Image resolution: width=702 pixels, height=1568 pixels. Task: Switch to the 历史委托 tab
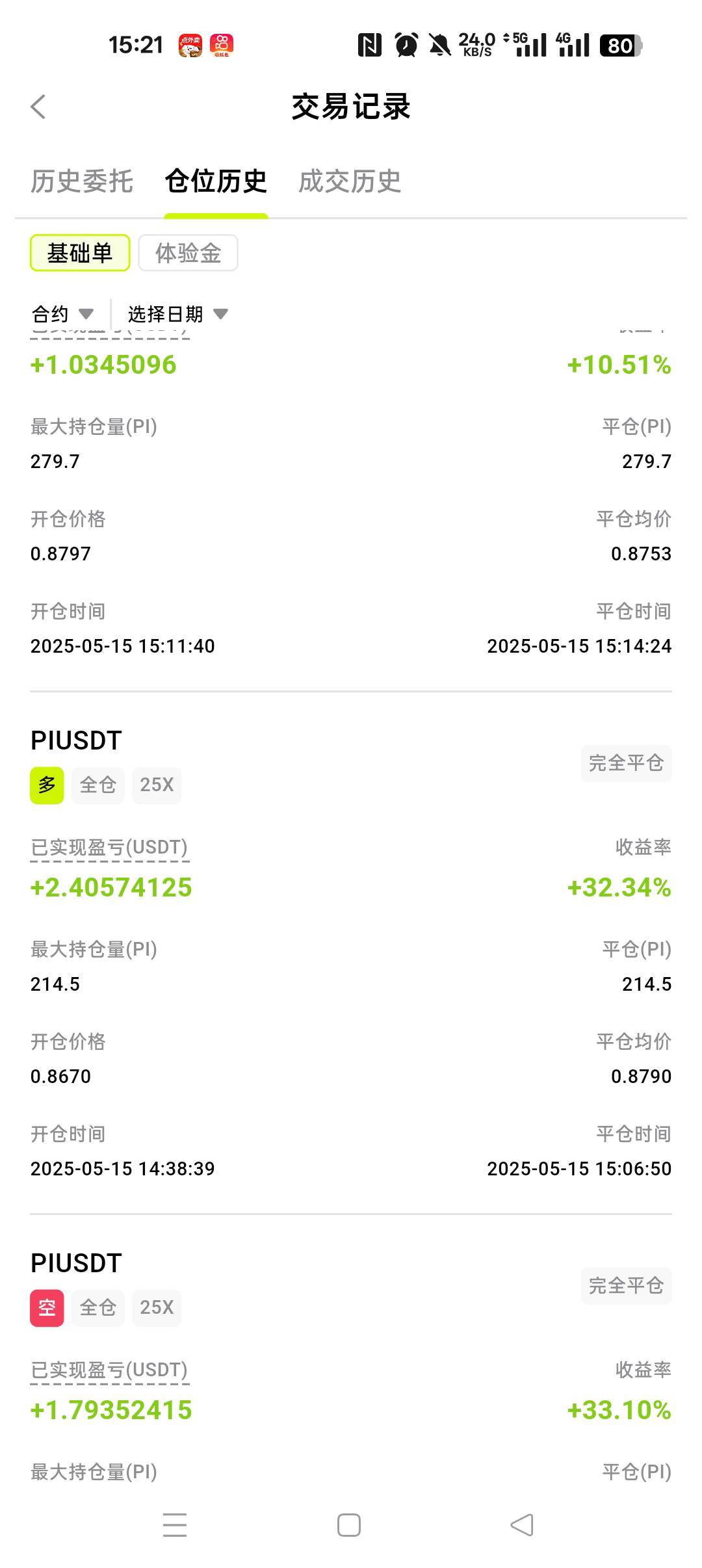pyautogui.click(x=82, y=181)
